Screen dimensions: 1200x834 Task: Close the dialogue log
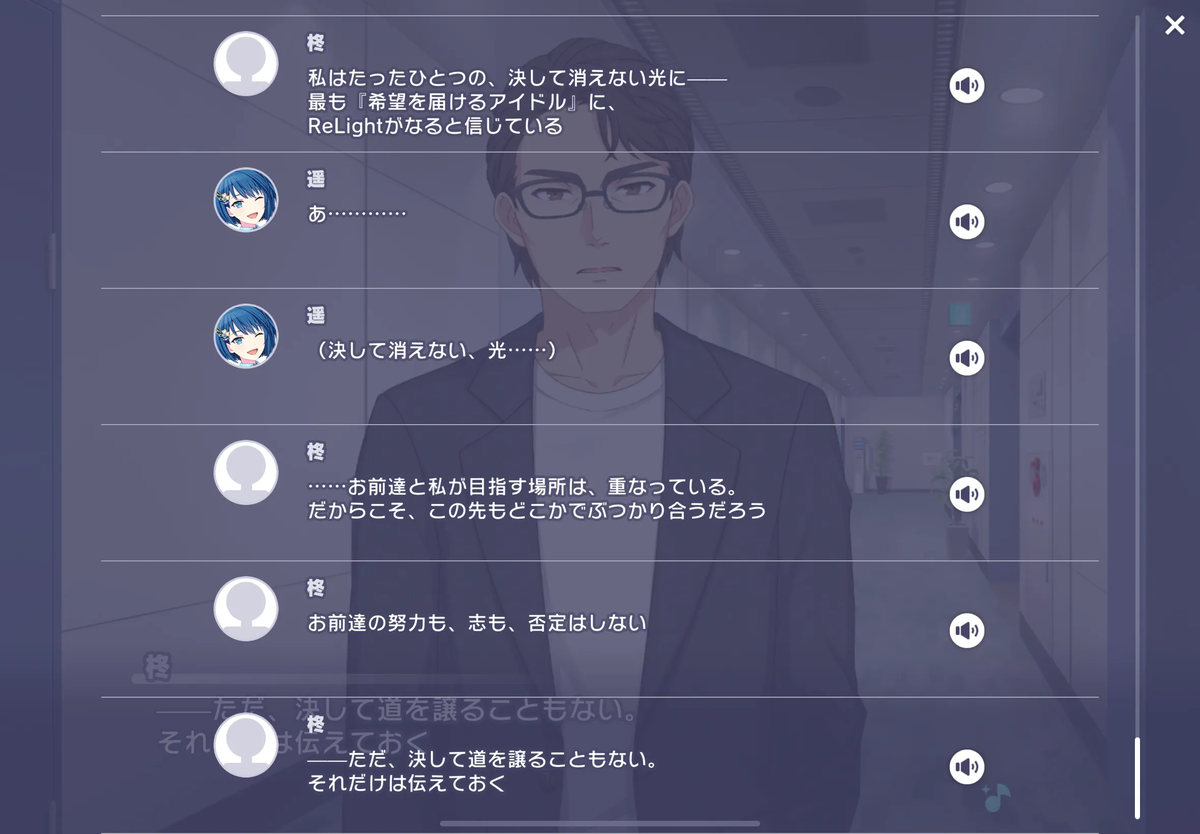pos(1174,25)
